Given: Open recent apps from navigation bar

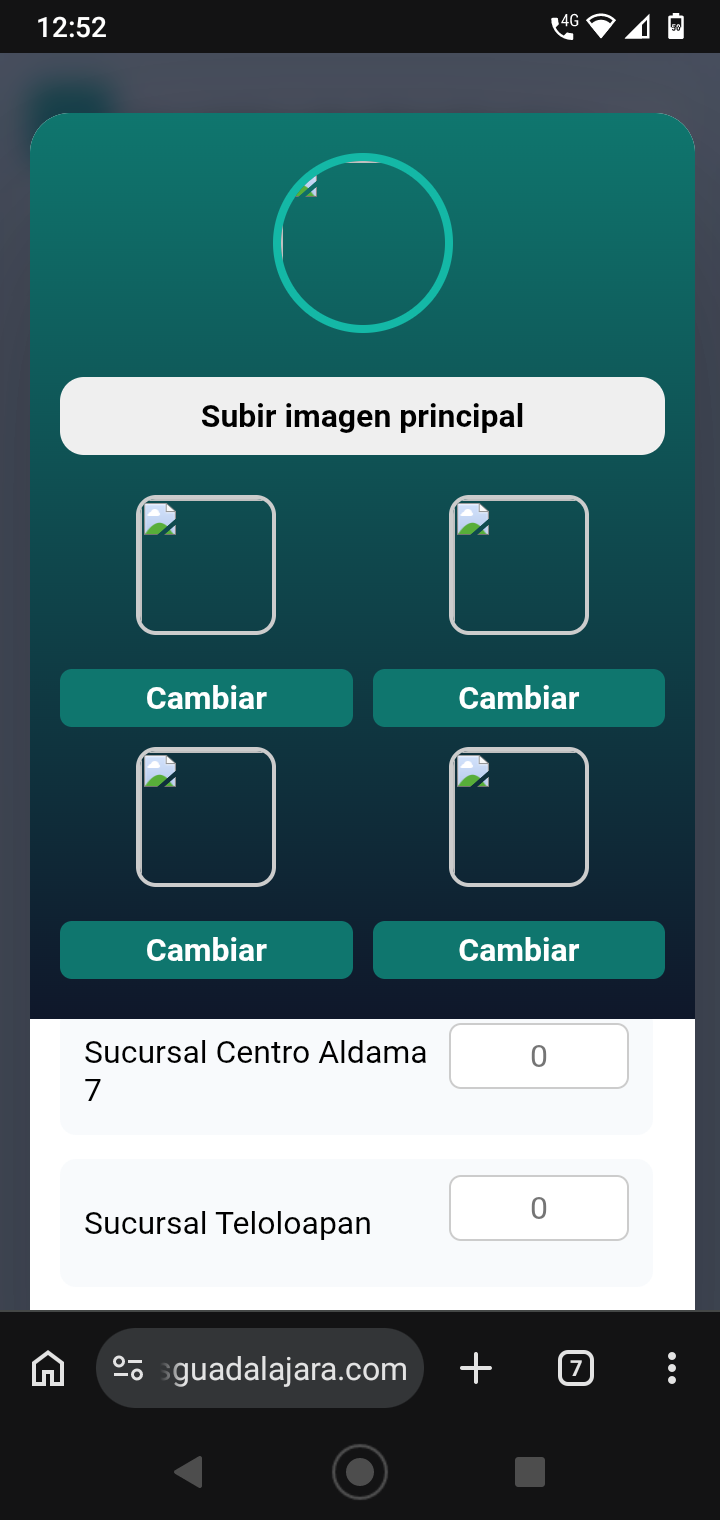Looking at the screenshot, I should (x=529, y=1472).
